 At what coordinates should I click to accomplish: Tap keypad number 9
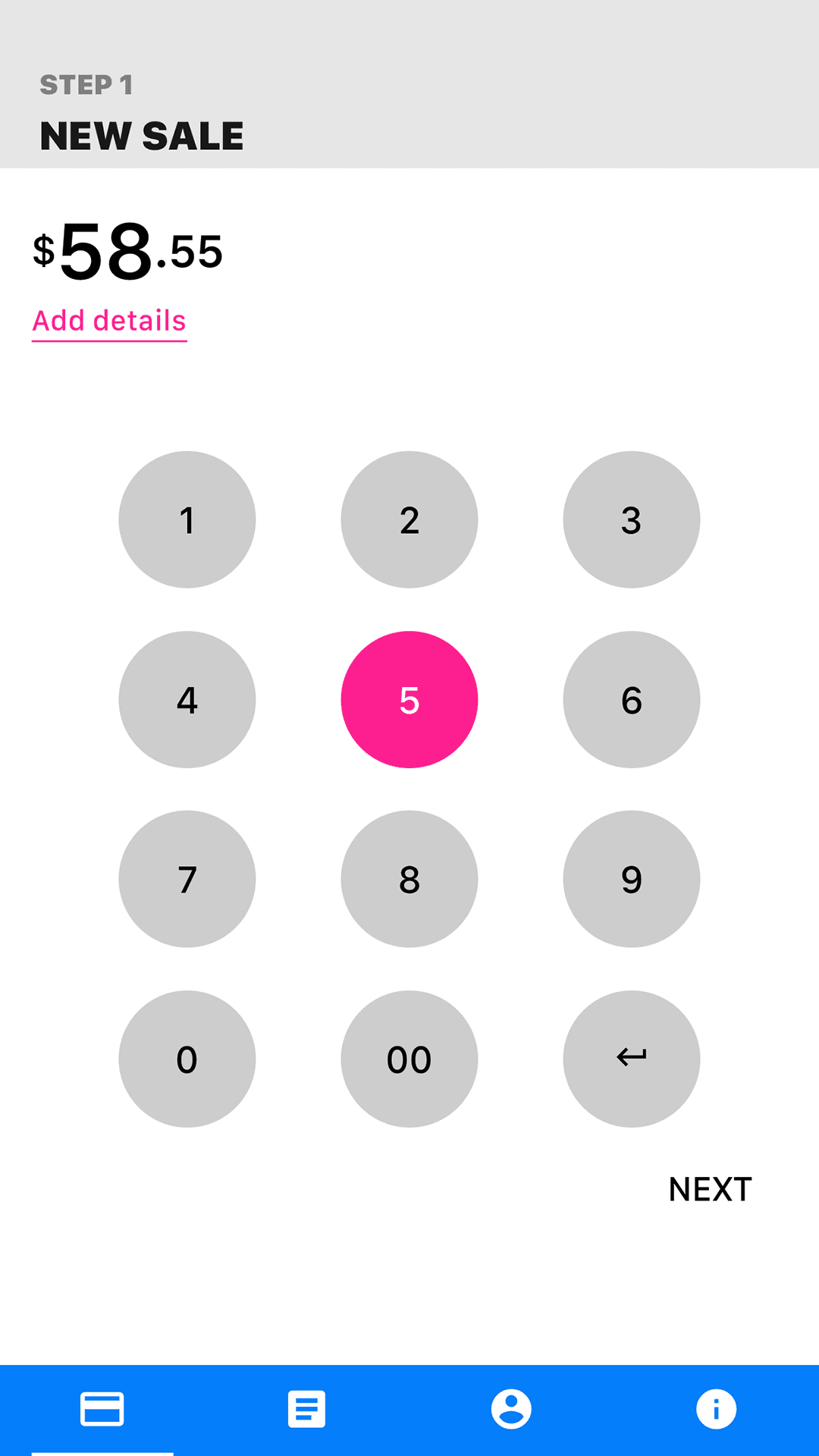point(632,879)
